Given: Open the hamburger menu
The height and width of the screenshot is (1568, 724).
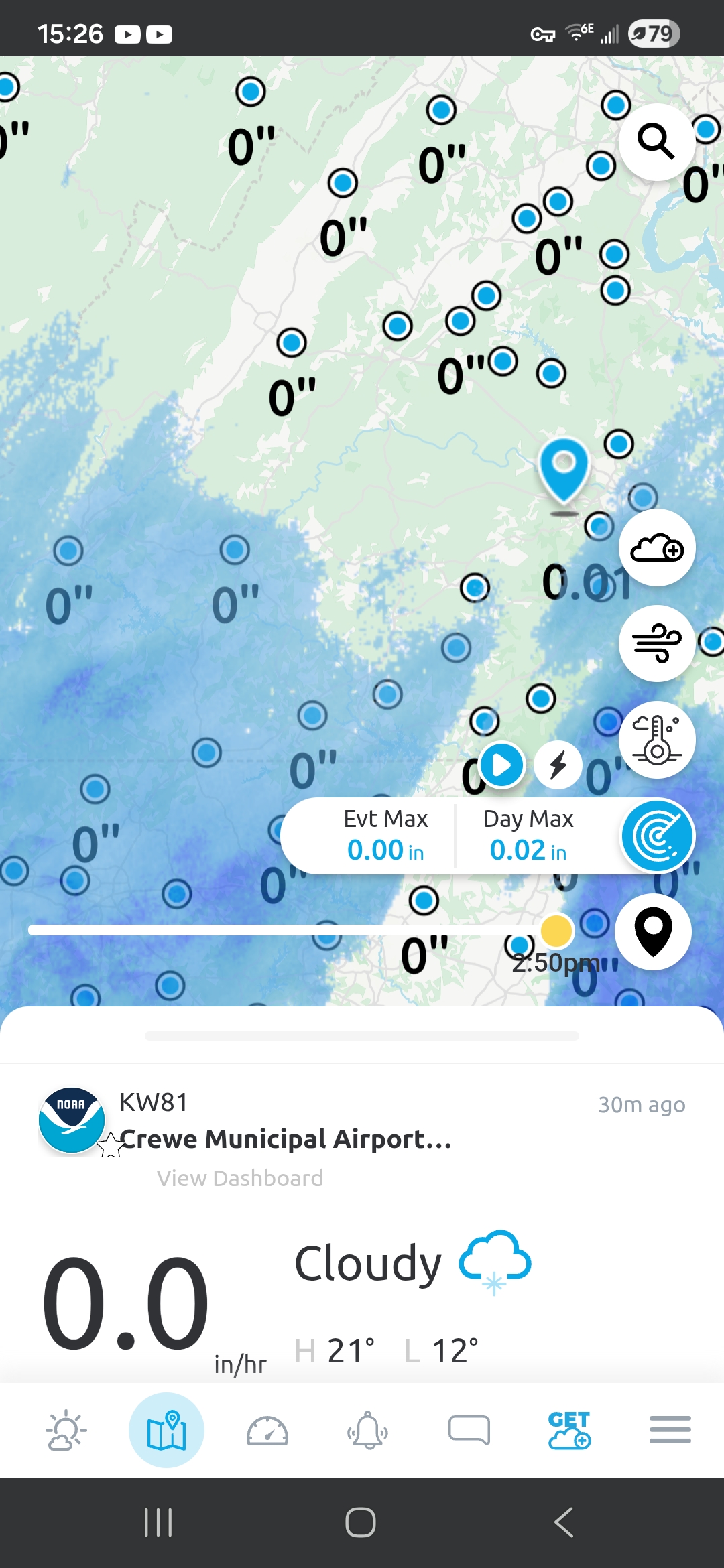Looking at the screenshot, I should click(670, 1430).
